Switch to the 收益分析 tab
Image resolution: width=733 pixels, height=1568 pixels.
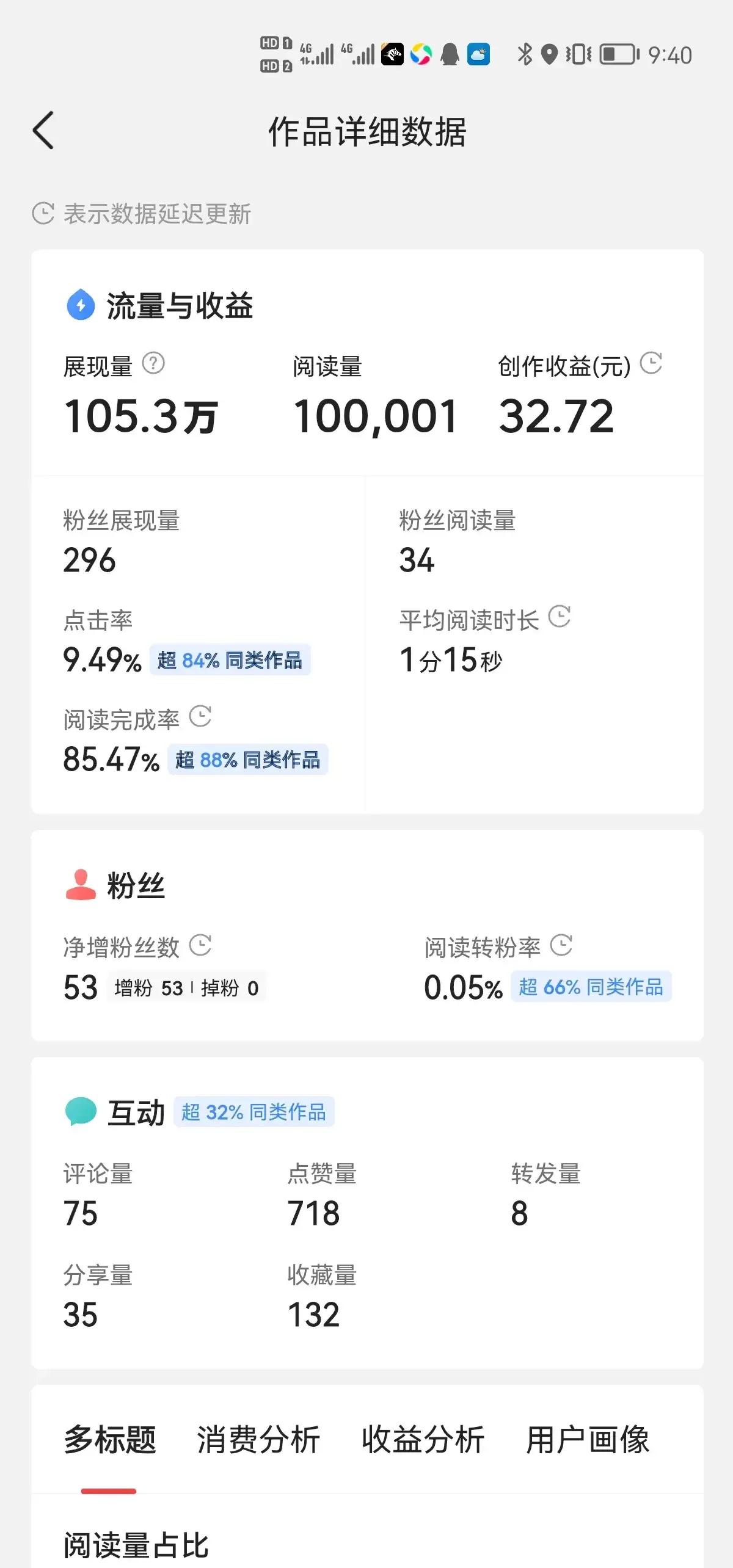[x=423, y=1440]
